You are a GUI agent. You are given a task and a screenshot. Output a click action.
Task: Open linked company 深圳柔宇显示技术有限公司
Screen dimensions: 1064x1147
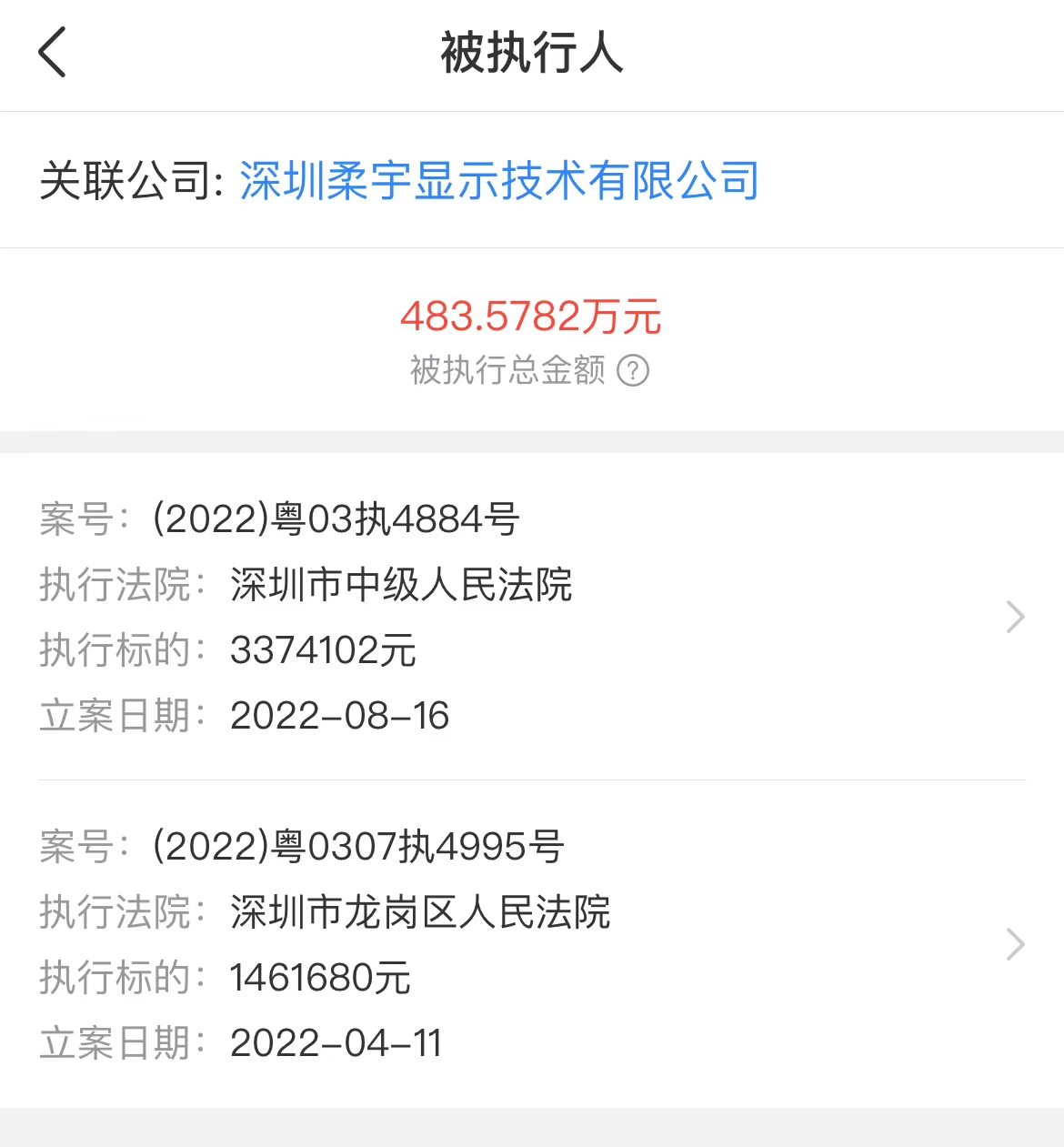(x=498, y=180)
